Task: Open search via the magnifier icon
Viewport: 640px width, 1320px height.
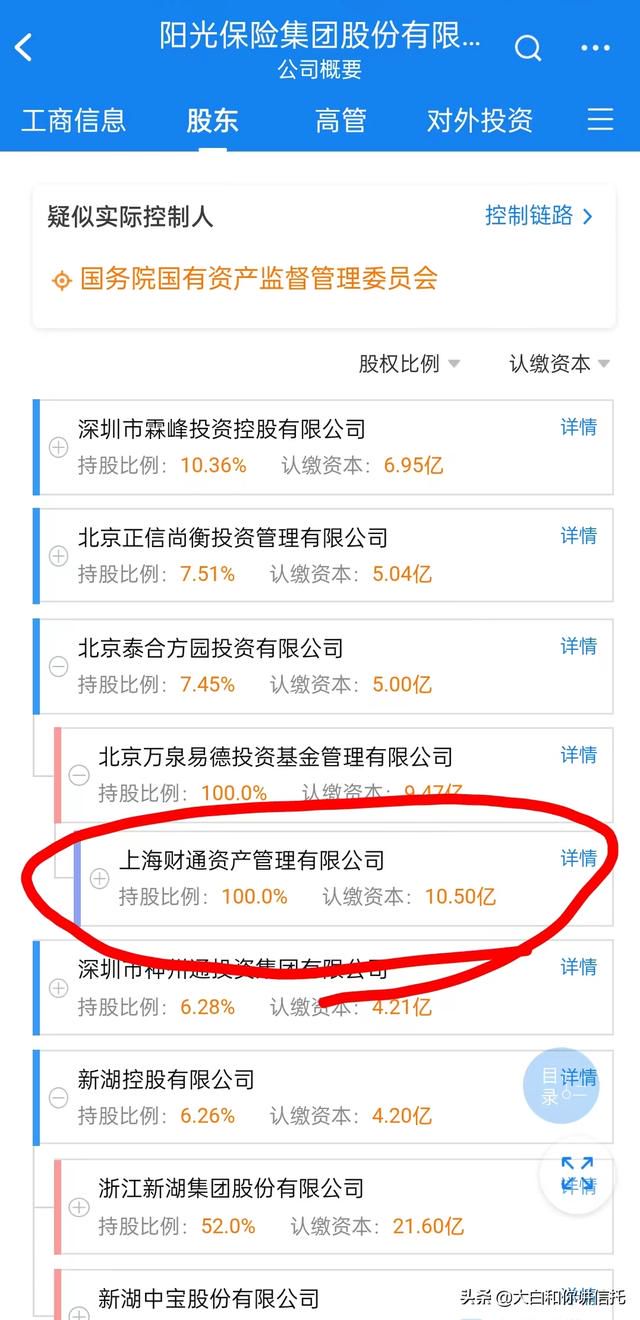Action: coord(528,47)
